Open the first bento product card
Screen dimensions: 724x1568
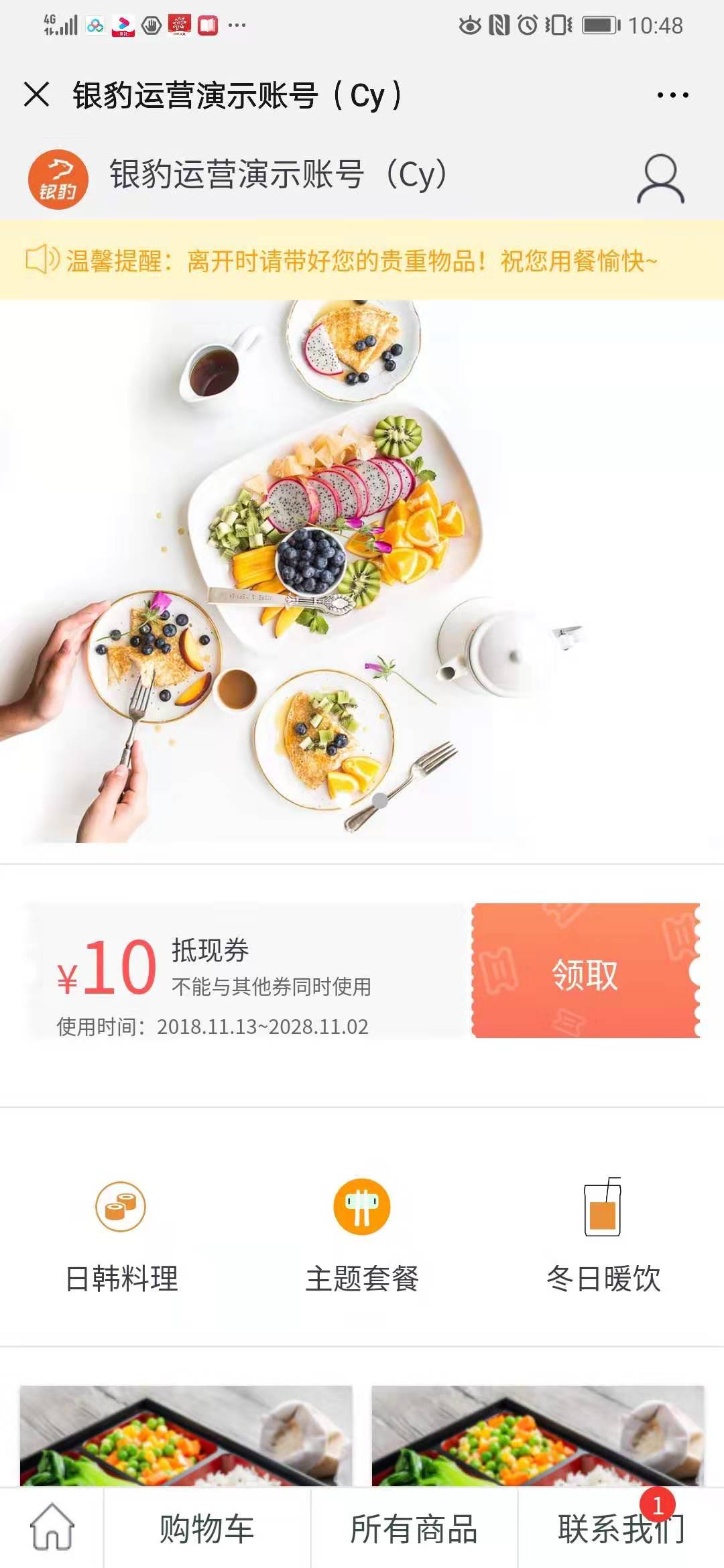pyautogui.click(x=186, y=1435)
